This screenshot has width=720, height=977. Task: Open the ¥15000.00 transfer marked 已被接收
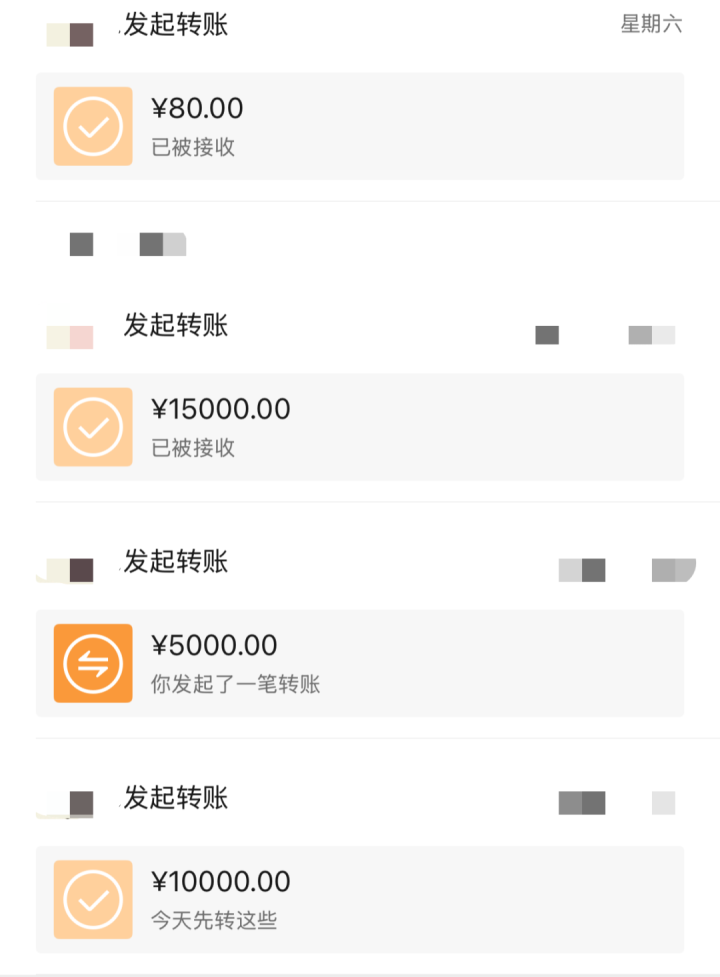[x=360, y=426]
